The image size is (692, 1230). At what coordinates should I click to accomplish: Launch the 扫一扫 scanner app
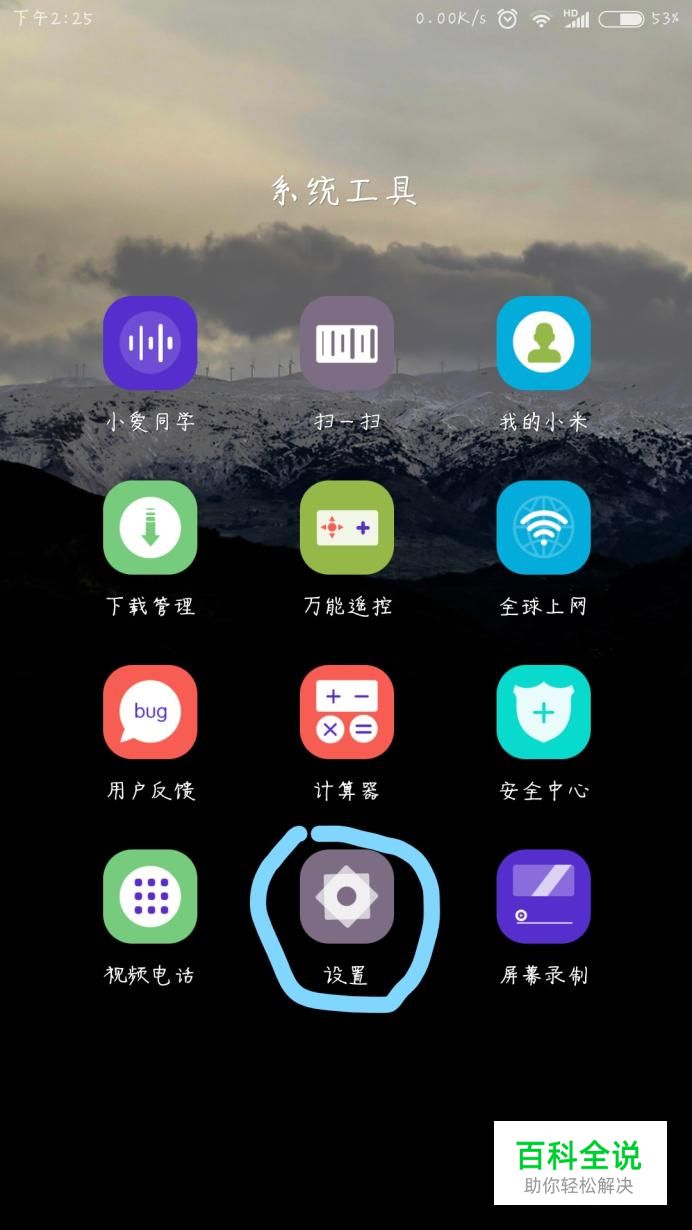(x=347, y=343)
